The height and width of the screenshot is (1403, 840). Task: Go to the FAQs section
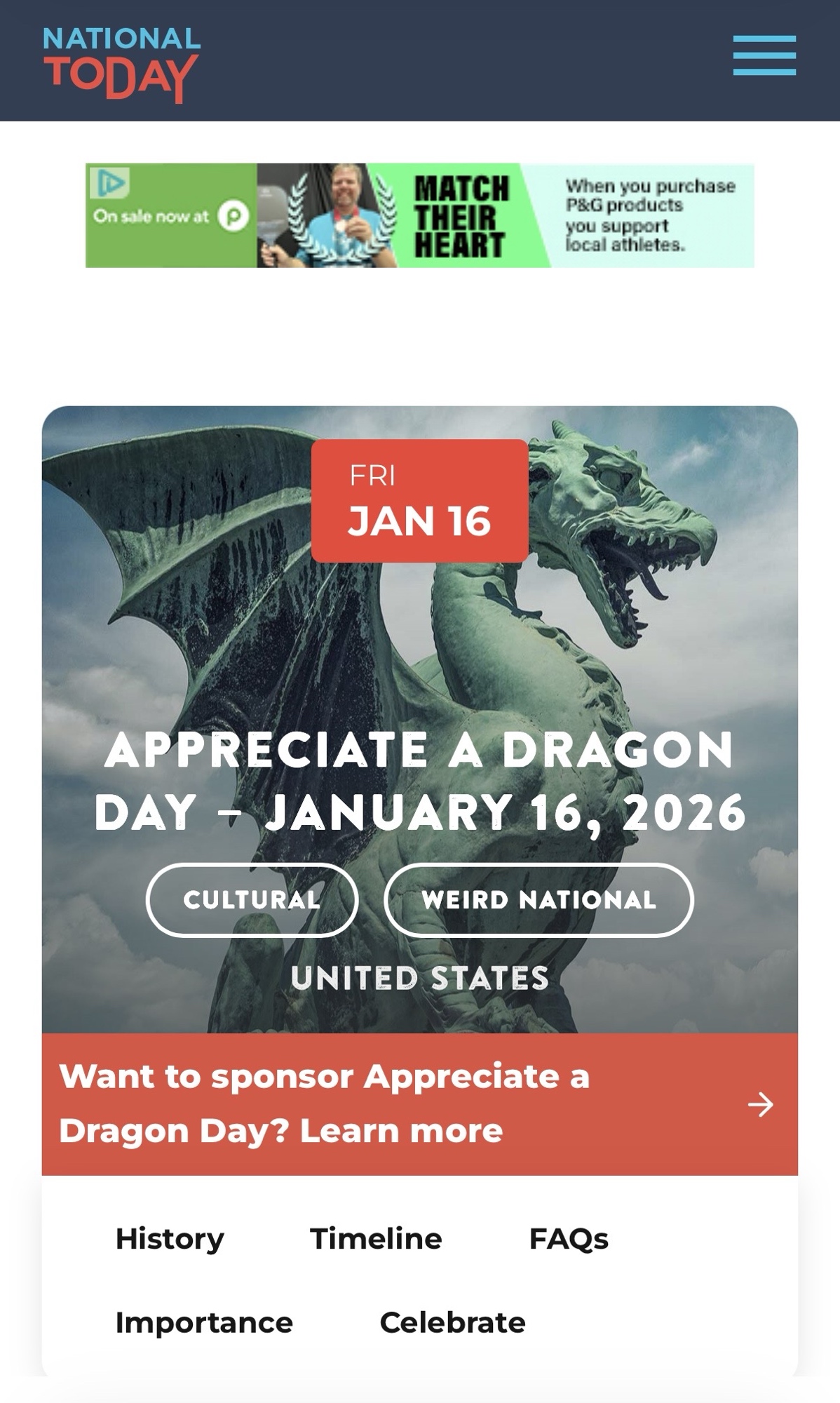click(x=569, y=1239)
